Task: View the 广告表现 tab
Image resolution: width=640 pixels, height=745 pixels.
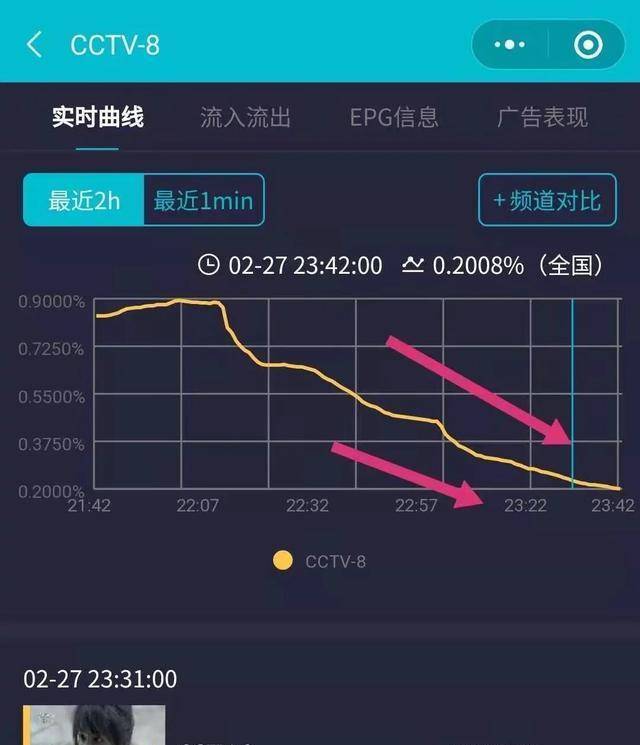Action: 542,117
